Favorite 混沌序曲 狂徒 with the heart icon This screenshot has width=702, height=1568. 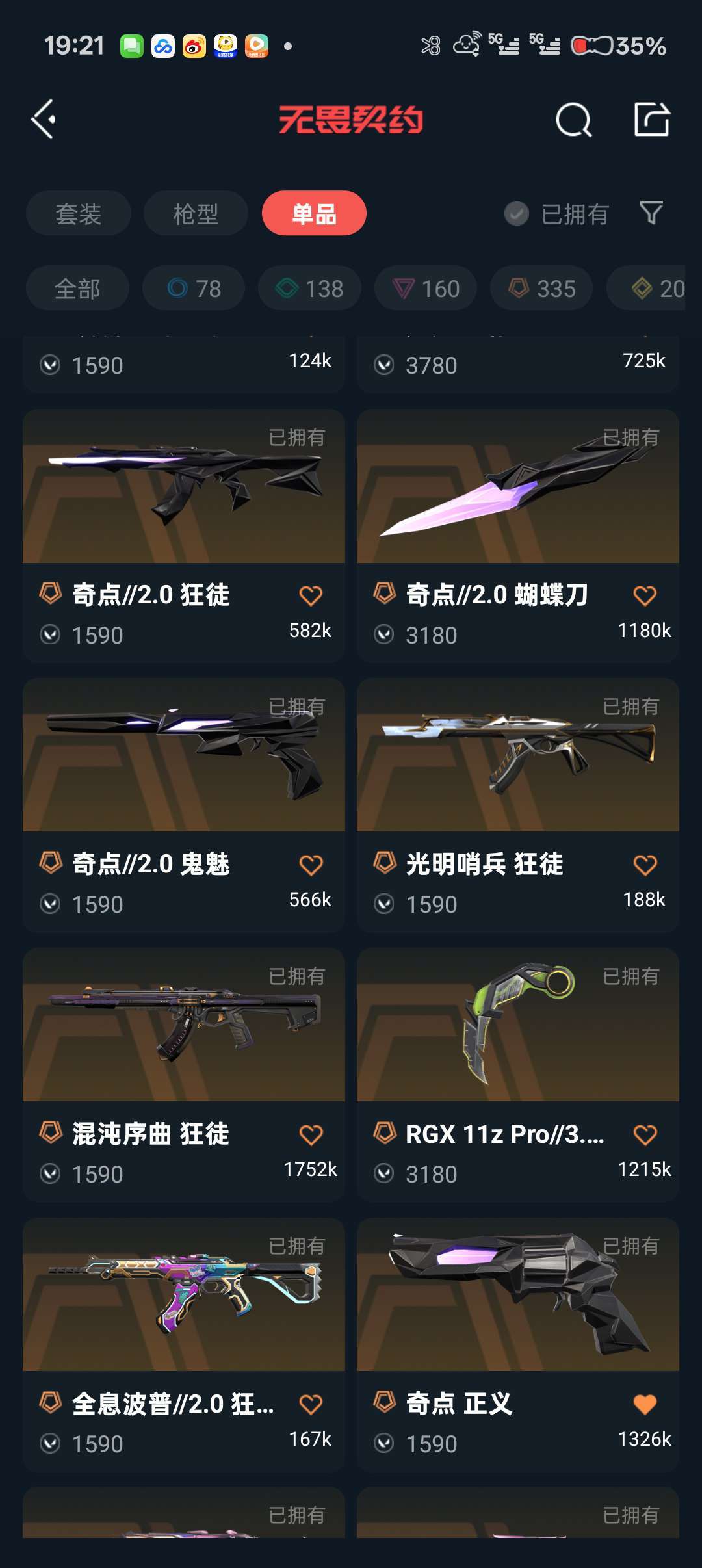(x=311, y=1132)
